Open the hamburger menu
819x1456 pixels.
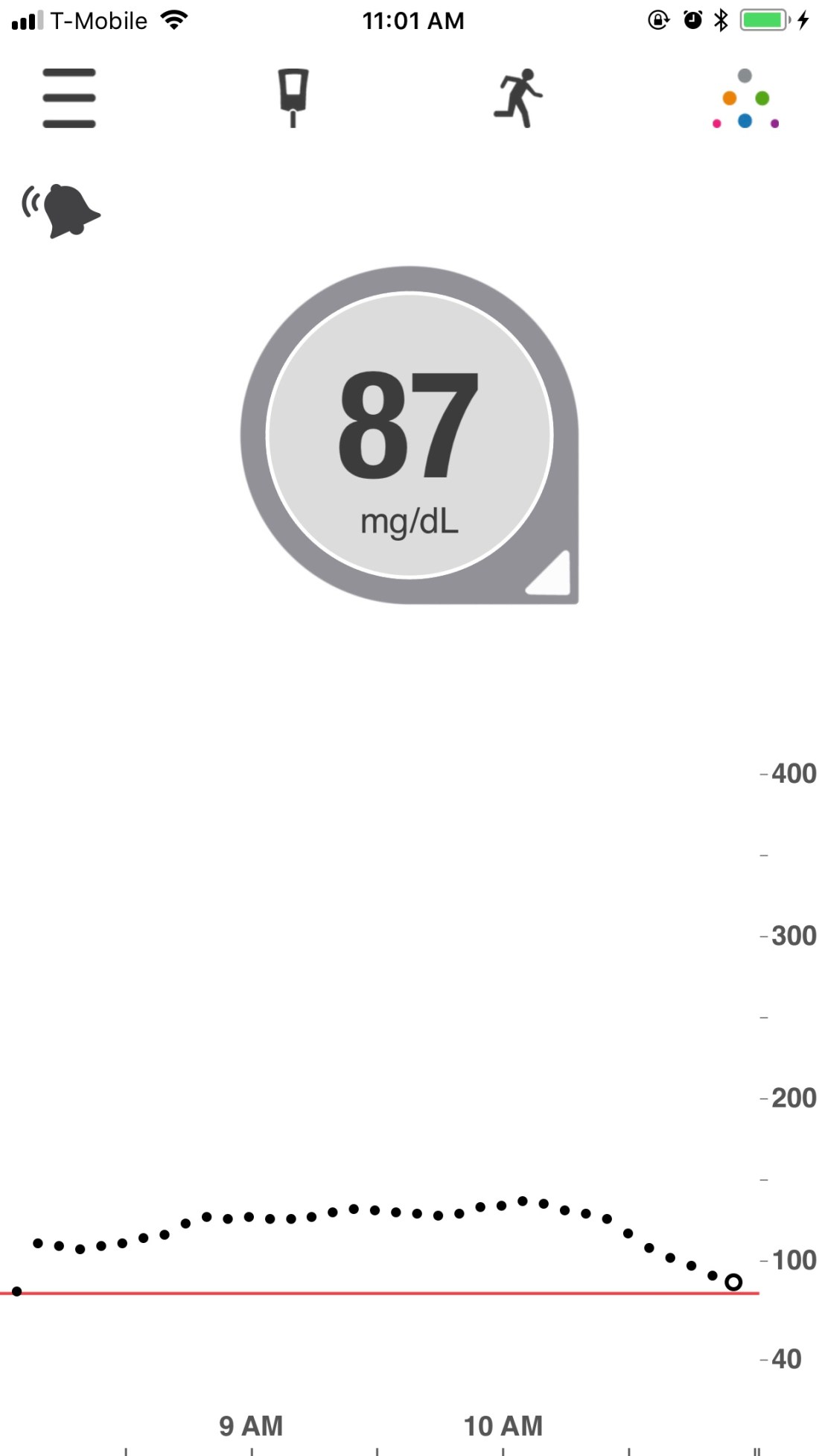click(69, 98)
